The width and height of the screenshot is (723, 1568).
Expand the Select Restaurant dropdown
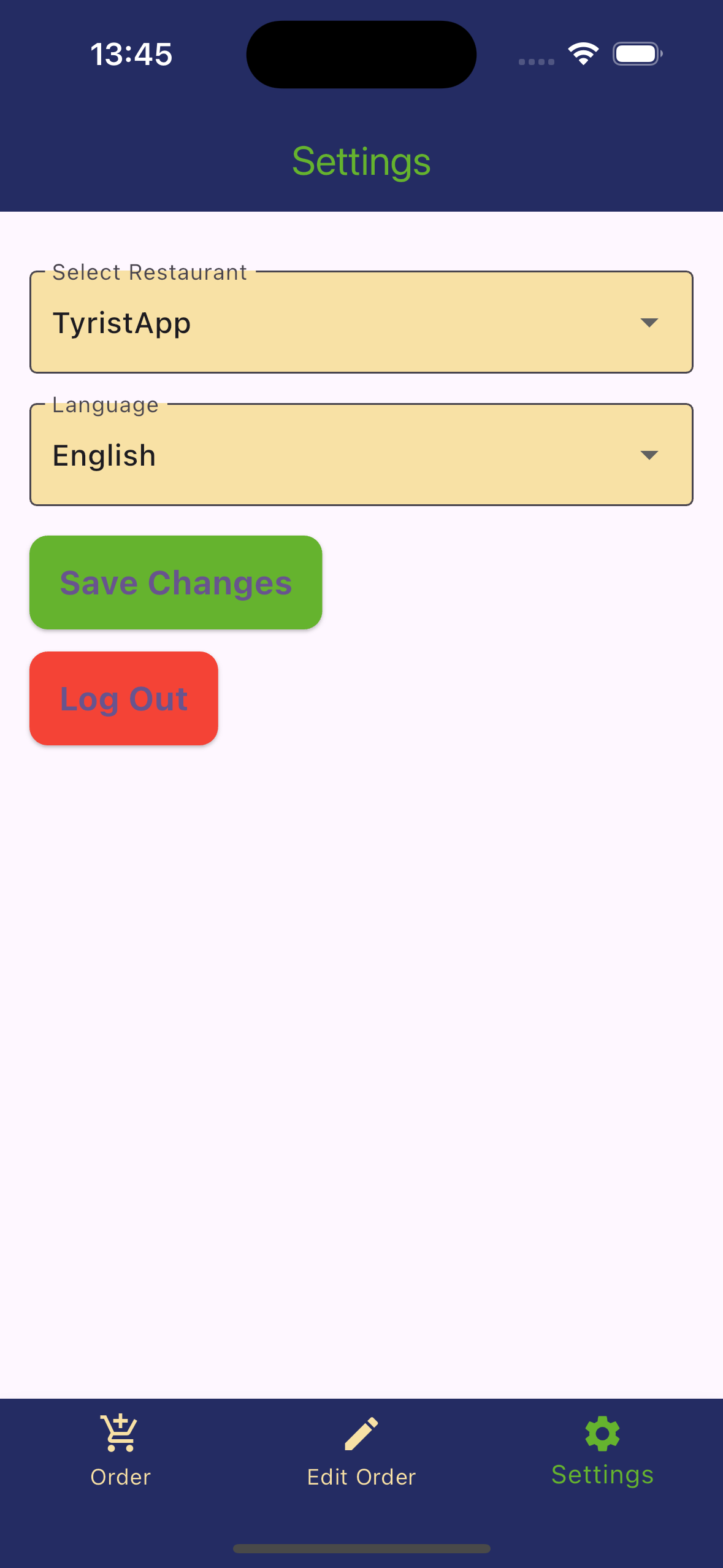tap(361, 323)
